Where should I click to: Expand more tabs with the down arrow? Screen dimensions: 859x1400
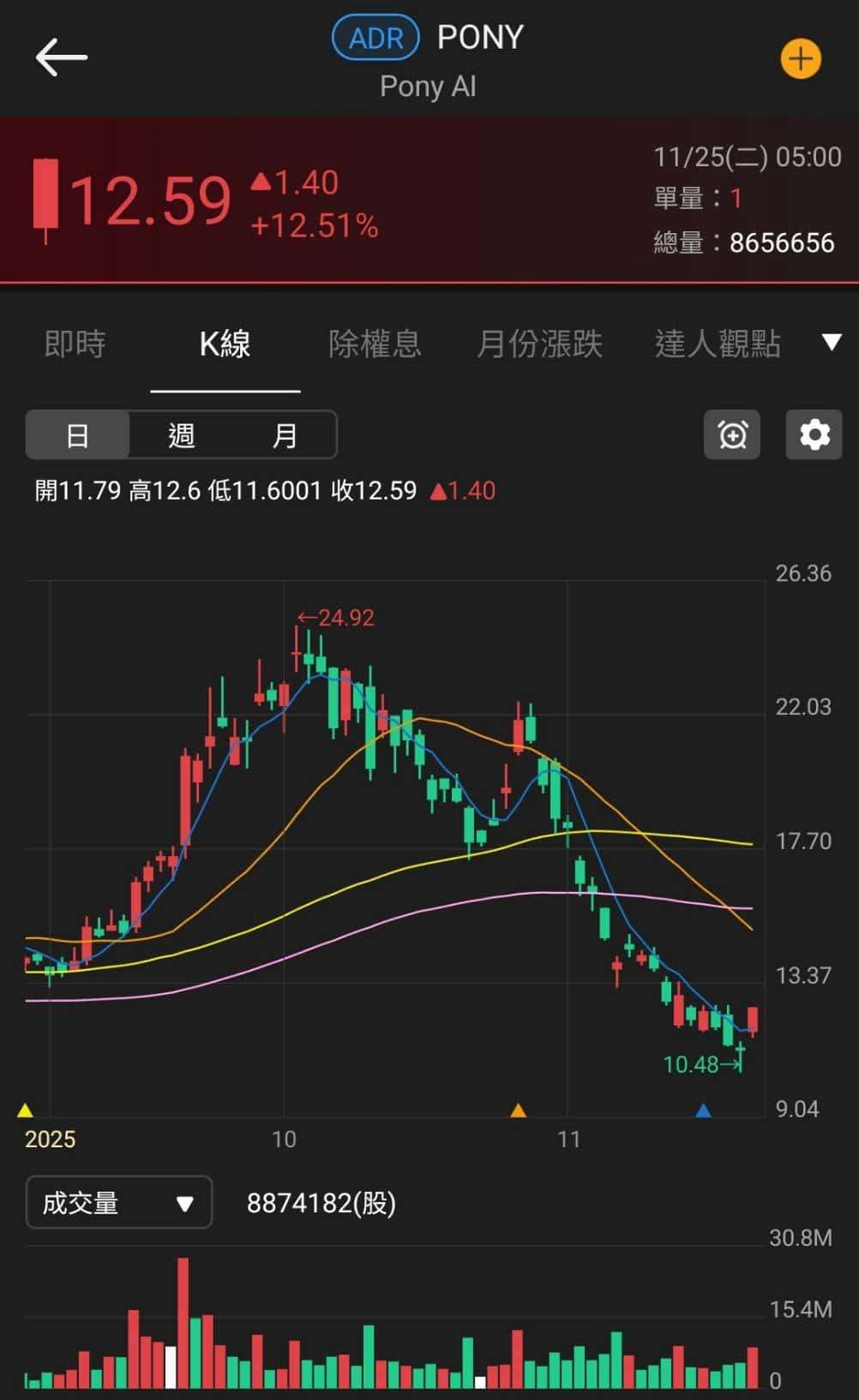831,343
